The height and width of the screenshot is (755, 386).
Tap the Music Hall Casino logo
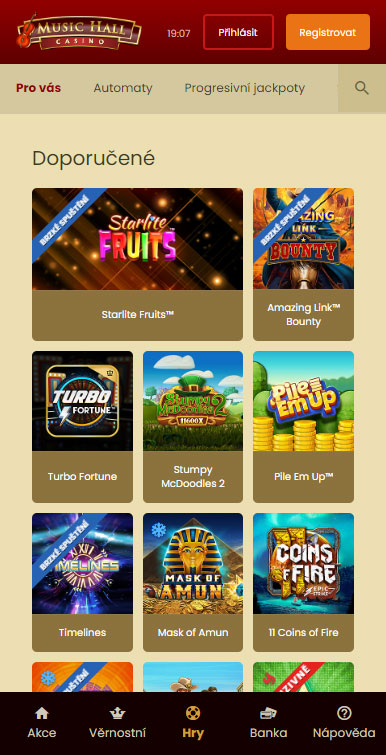(x=79, y=31)
